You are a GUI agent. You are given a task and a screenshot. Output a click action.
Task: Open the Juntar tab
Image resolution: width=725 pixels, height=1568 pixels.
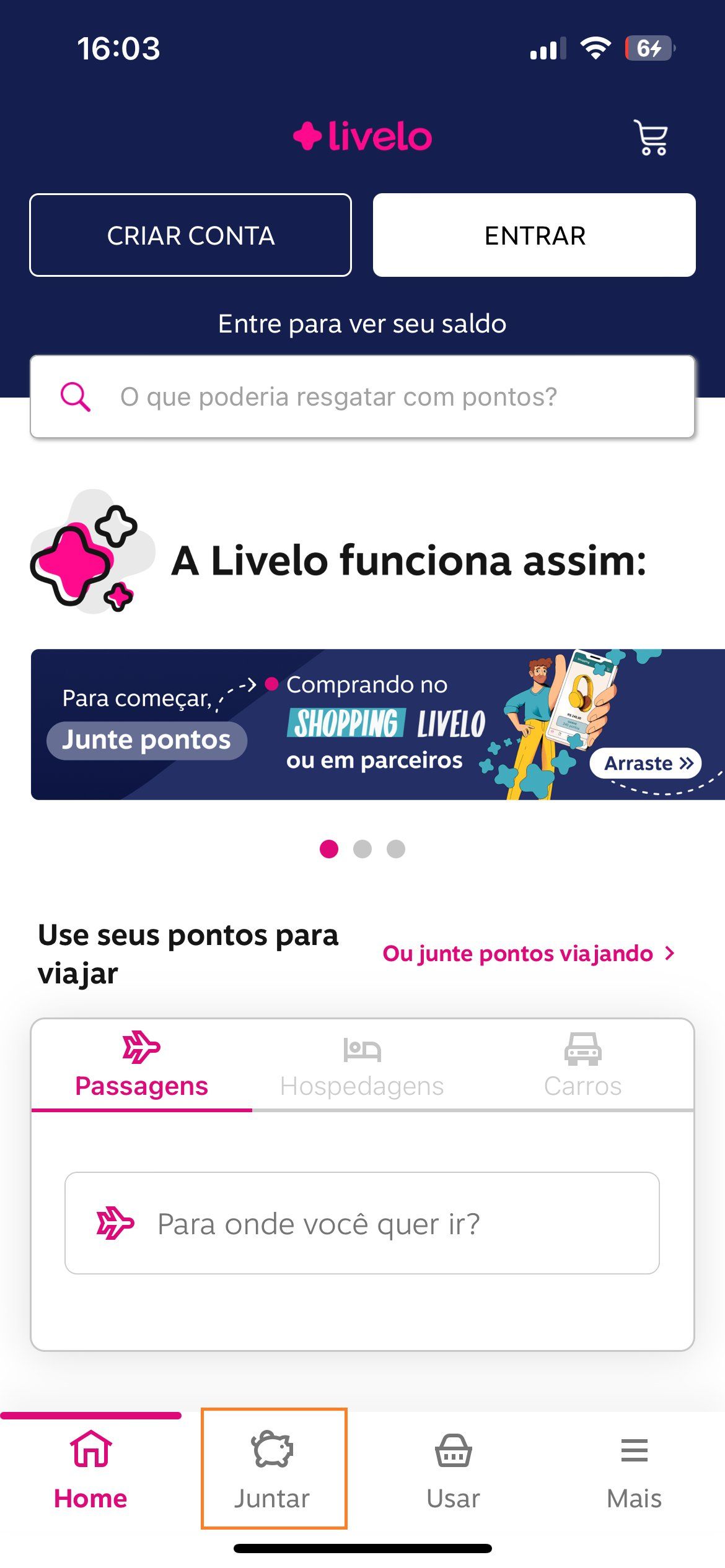(x=273, y=1470)
